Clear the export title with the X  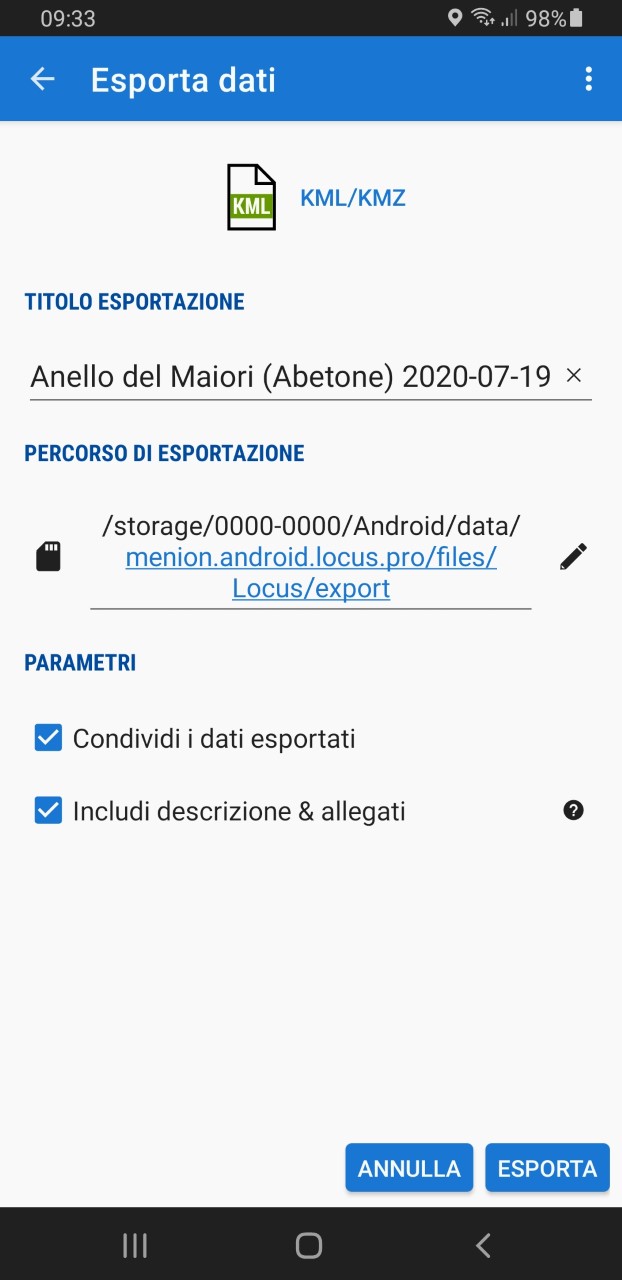[574, 376]
